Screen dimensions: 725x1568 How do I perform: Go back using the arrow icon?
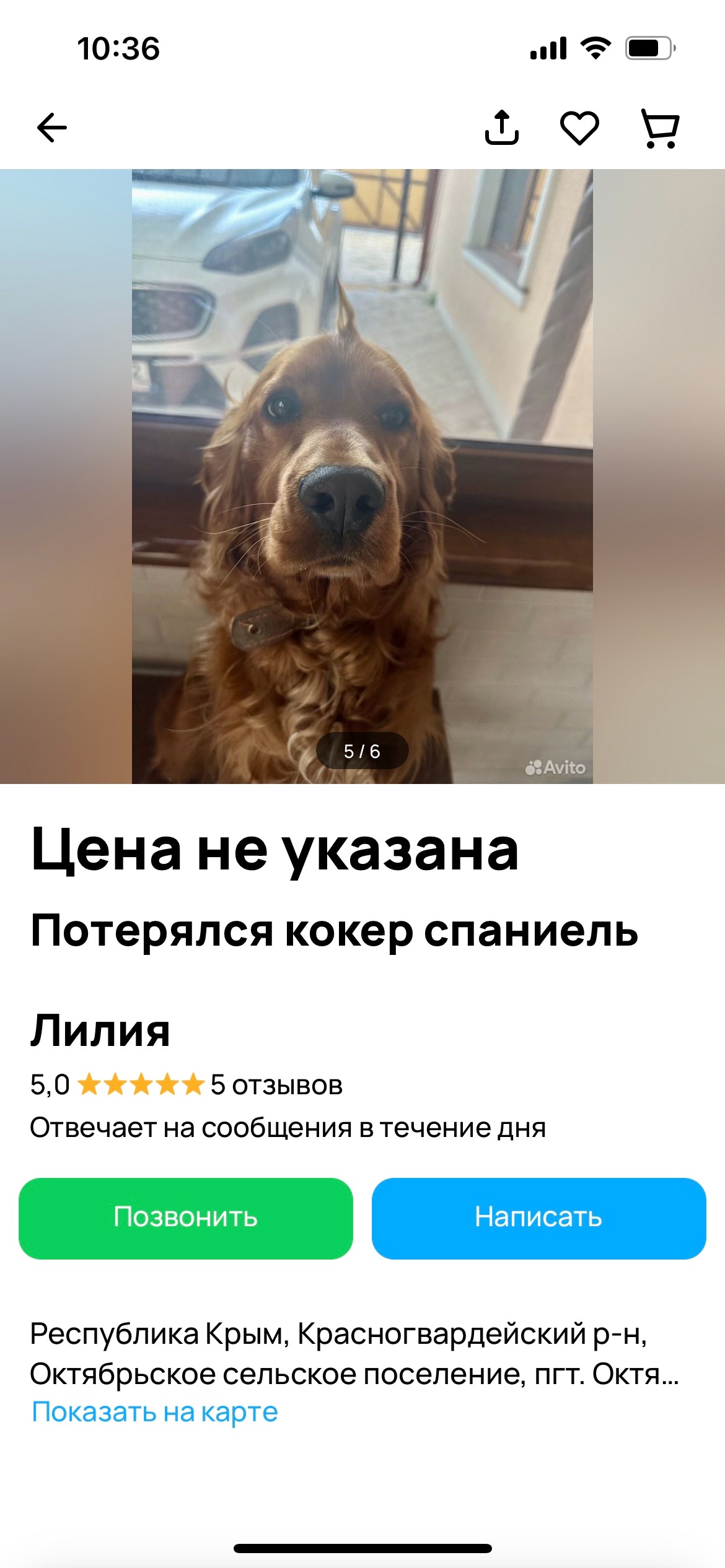(x=52, y=128)
